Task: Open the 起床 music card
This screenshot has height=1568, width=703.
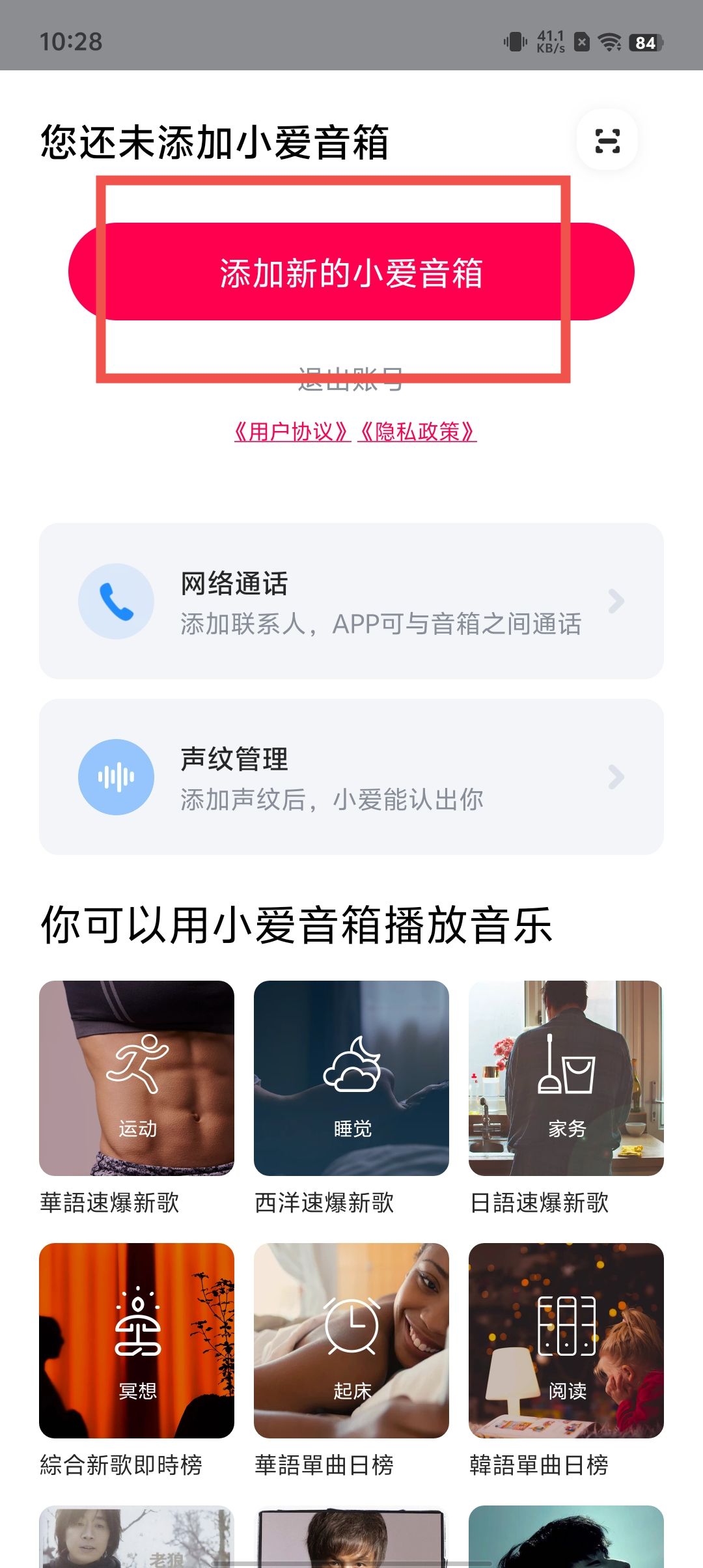Action: click(351, 1341)
